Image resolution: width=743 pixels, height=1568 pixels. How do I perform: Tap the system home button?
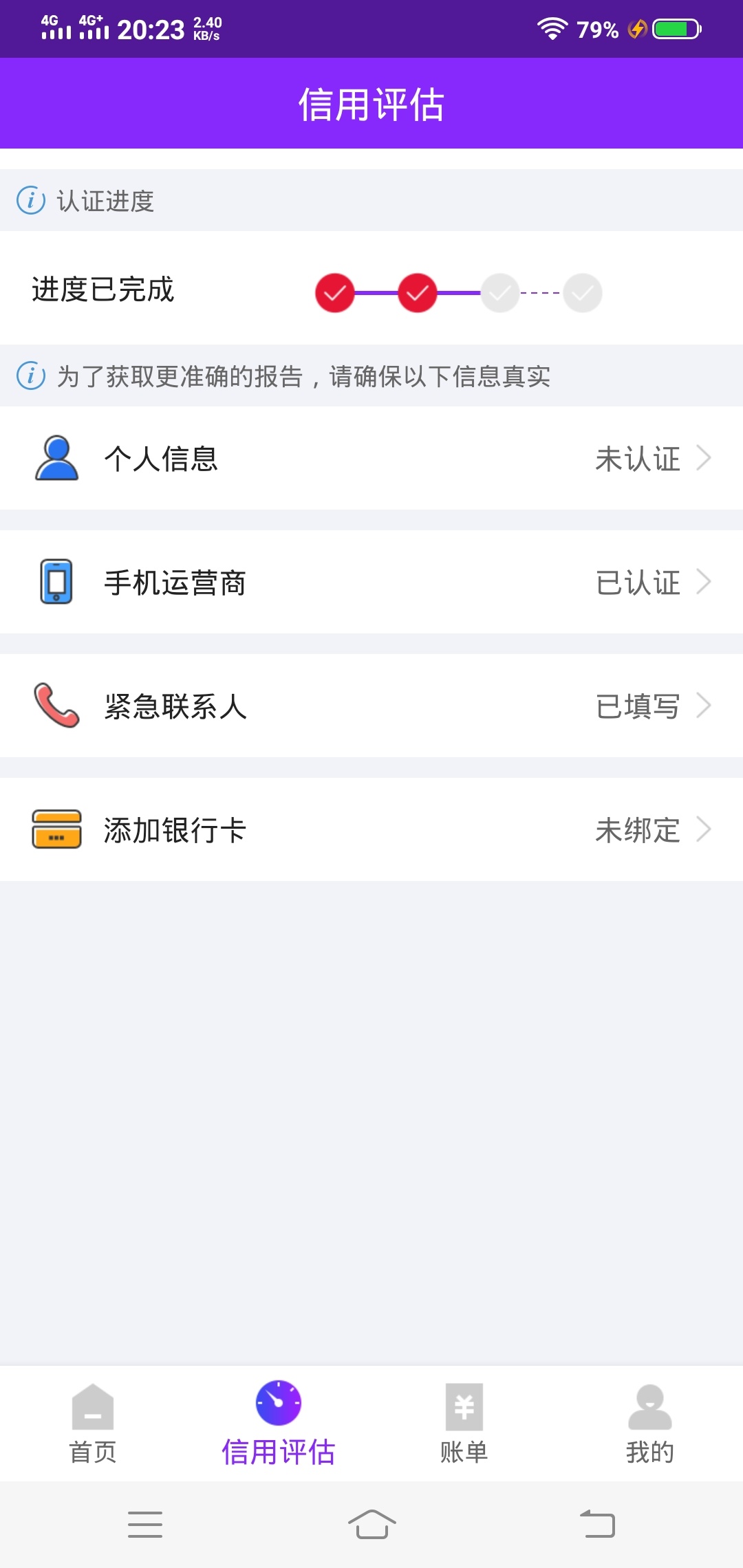(371, 1524)
